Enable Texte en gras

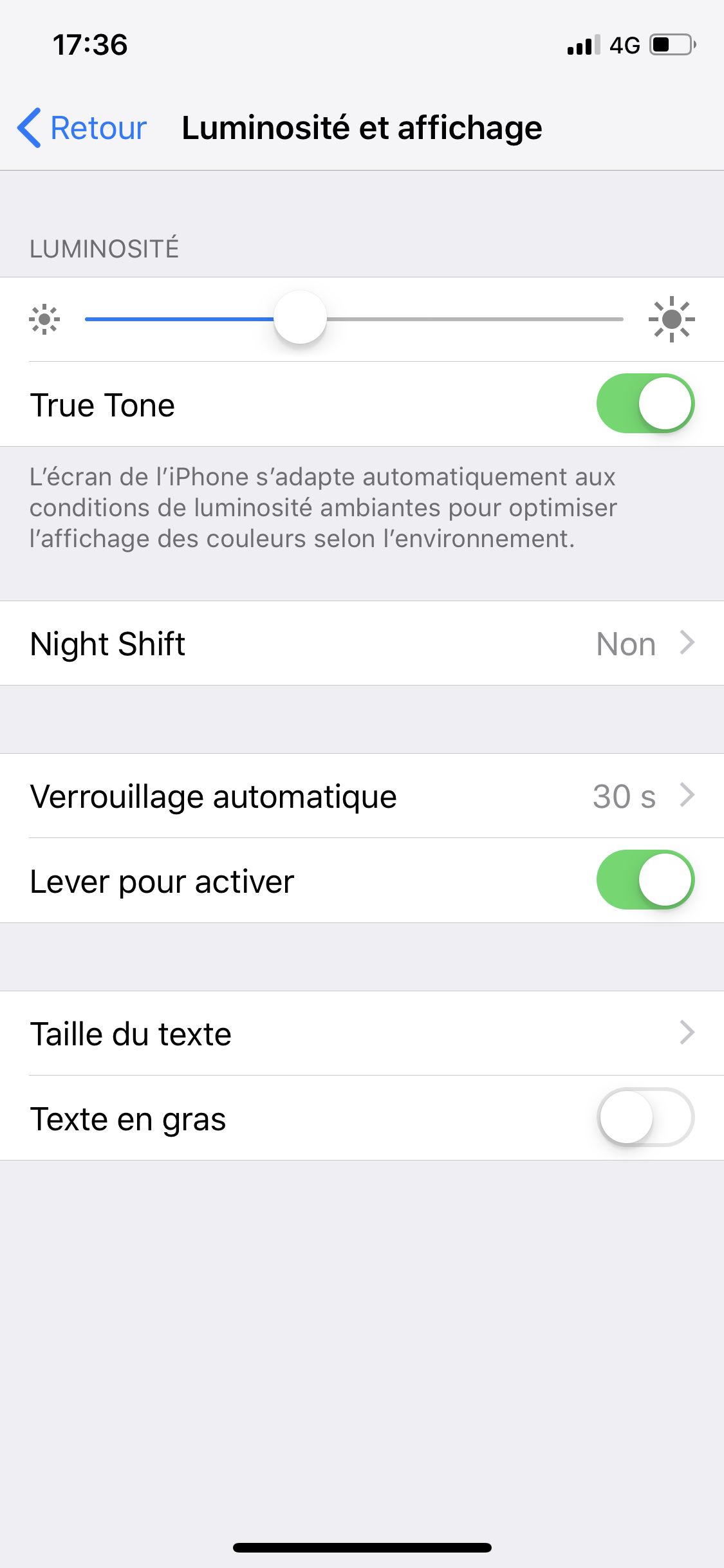[645, 1117]
